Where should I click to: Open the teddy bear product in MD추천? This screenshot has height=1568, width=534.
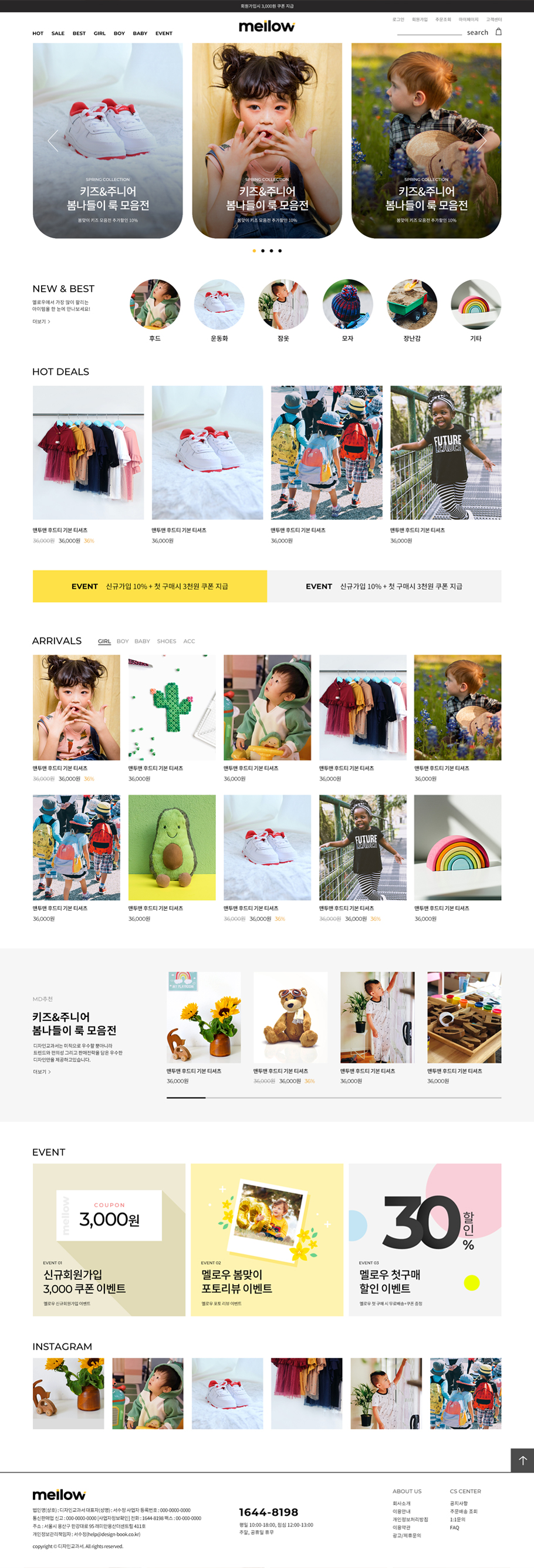coord(290,1017)
